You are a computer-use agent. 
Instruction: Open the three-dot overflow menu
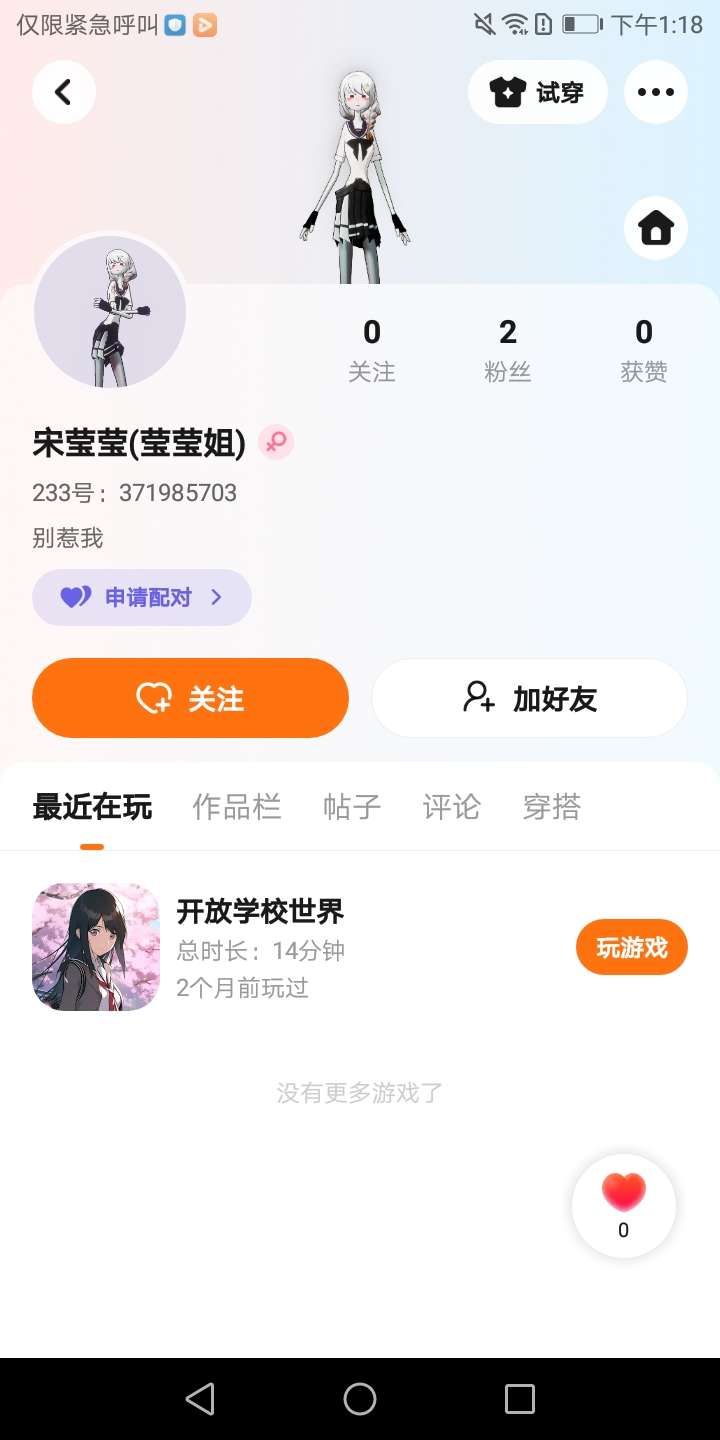pyautogui.click(x=655, y=92)
